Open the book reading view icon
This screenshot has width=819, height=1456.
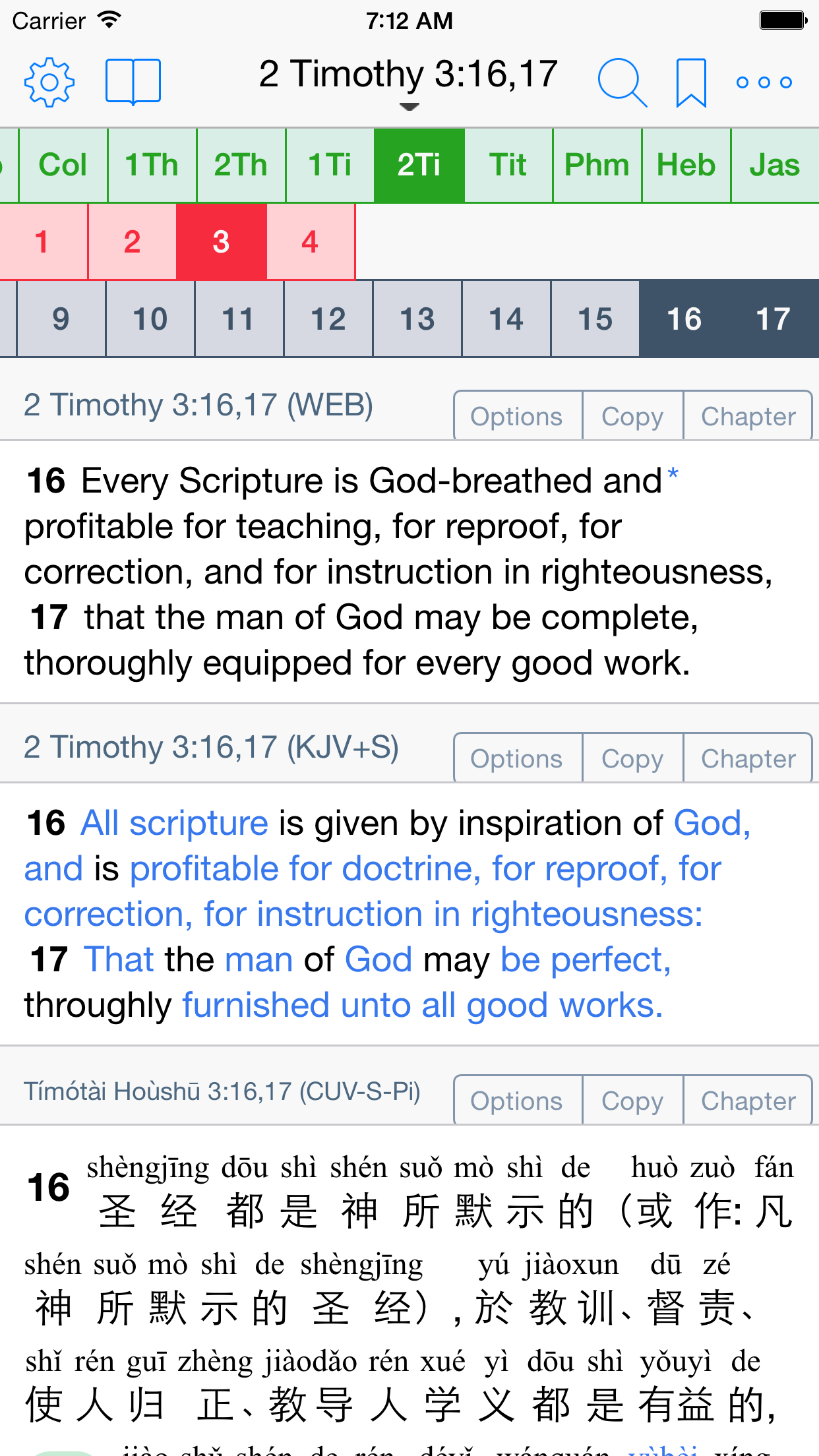(133, 82)
